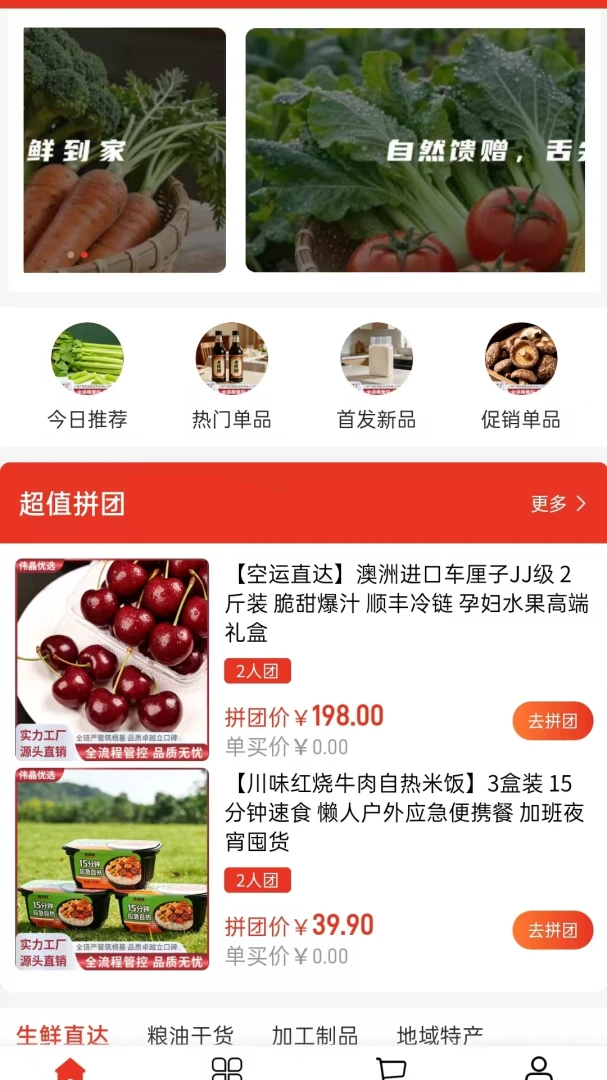Tap 去拼团 for the 39.90 rice meal
Viewport: 607px width, 1080px height.
point(553,931)
